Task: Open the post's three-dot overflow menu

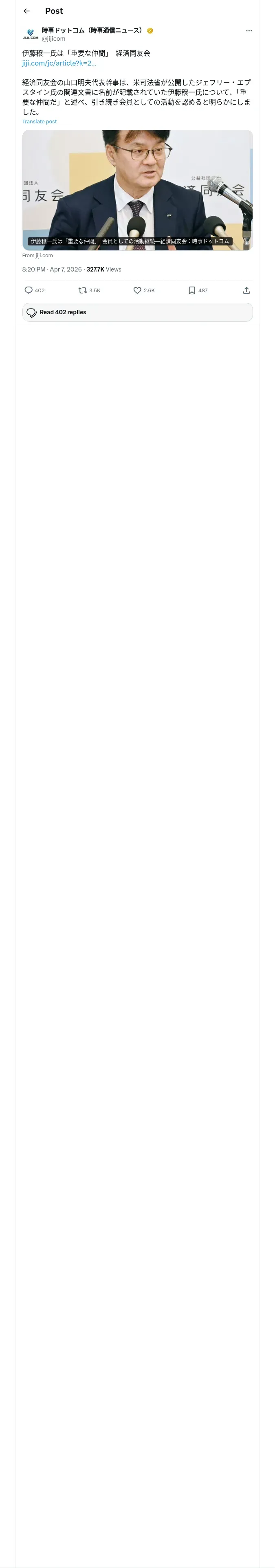Action: [249, 31]
